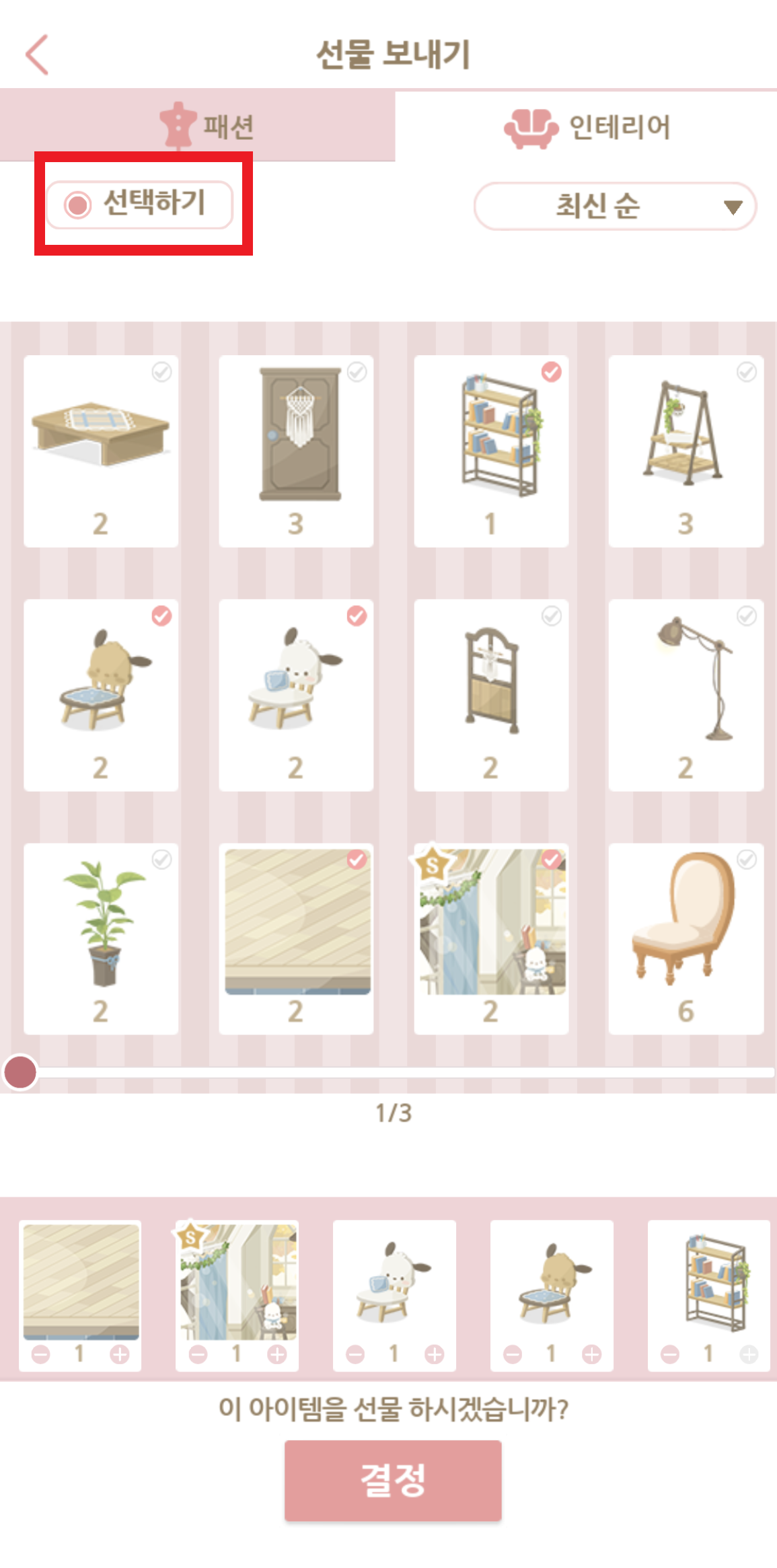Toggle the 선택하기 selection button
The height and width of the screenshot is (1568, 777).
(139, 204)
